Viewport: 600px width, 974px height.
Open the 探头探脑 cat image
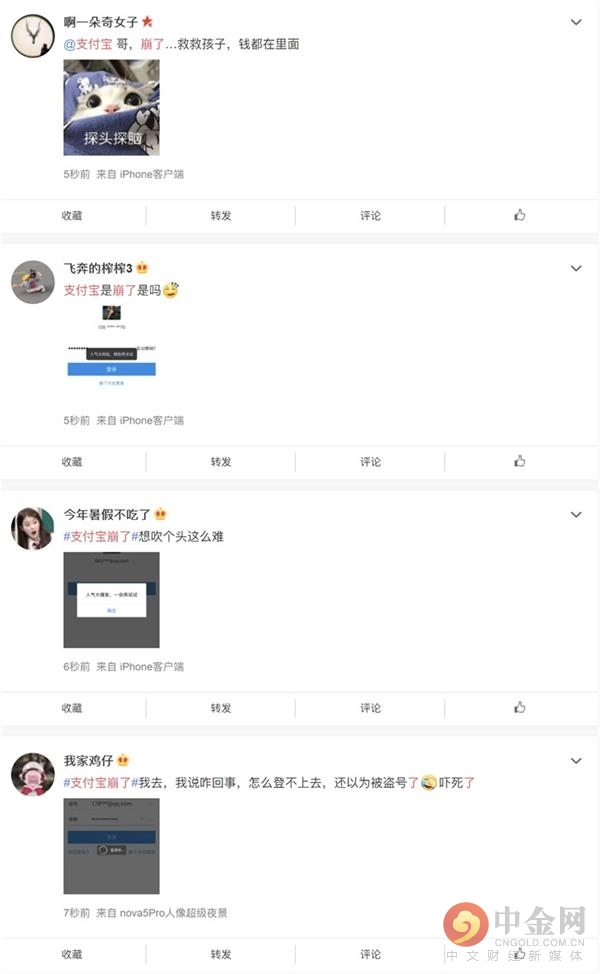point(111,107)
